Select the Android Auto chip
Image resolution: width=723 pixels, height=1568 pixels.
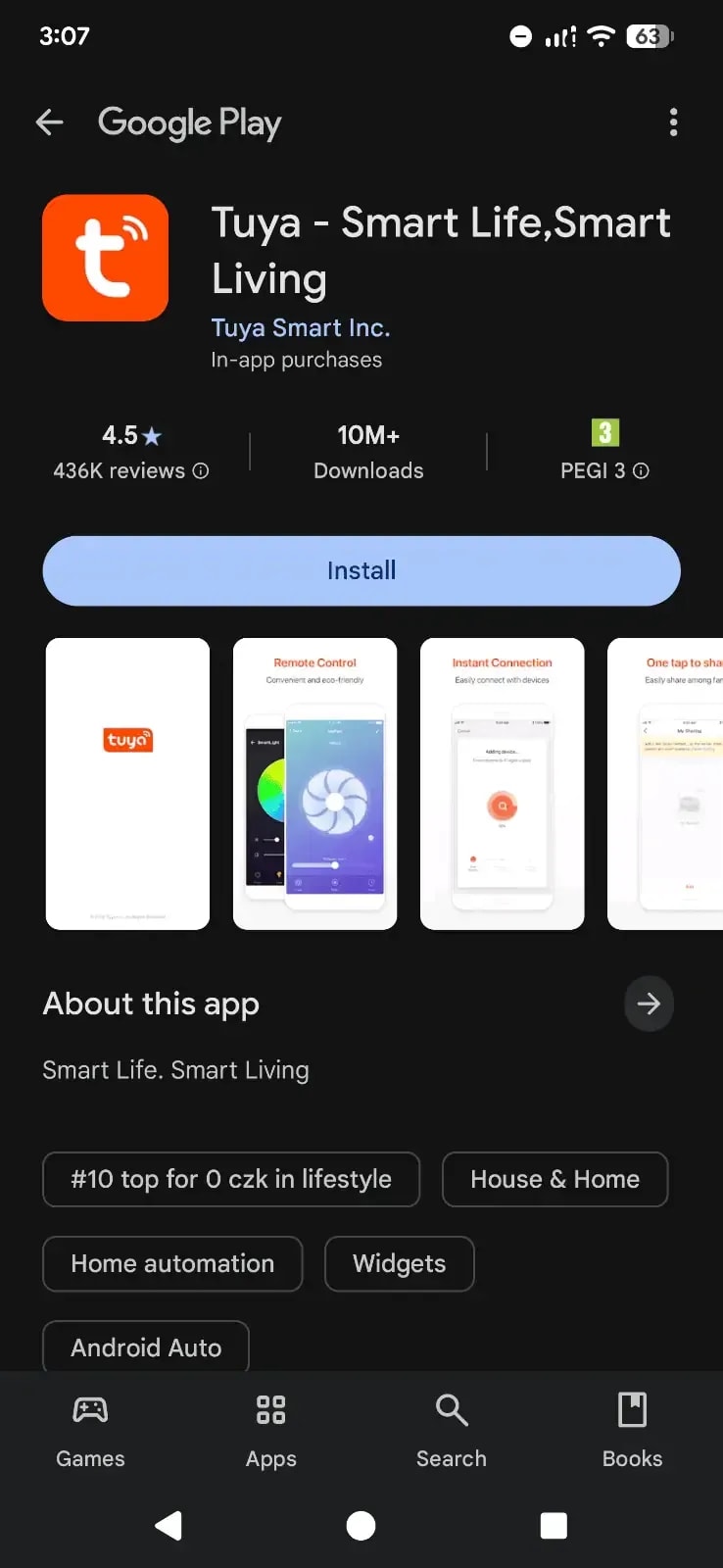click(x=146, y=1347)
